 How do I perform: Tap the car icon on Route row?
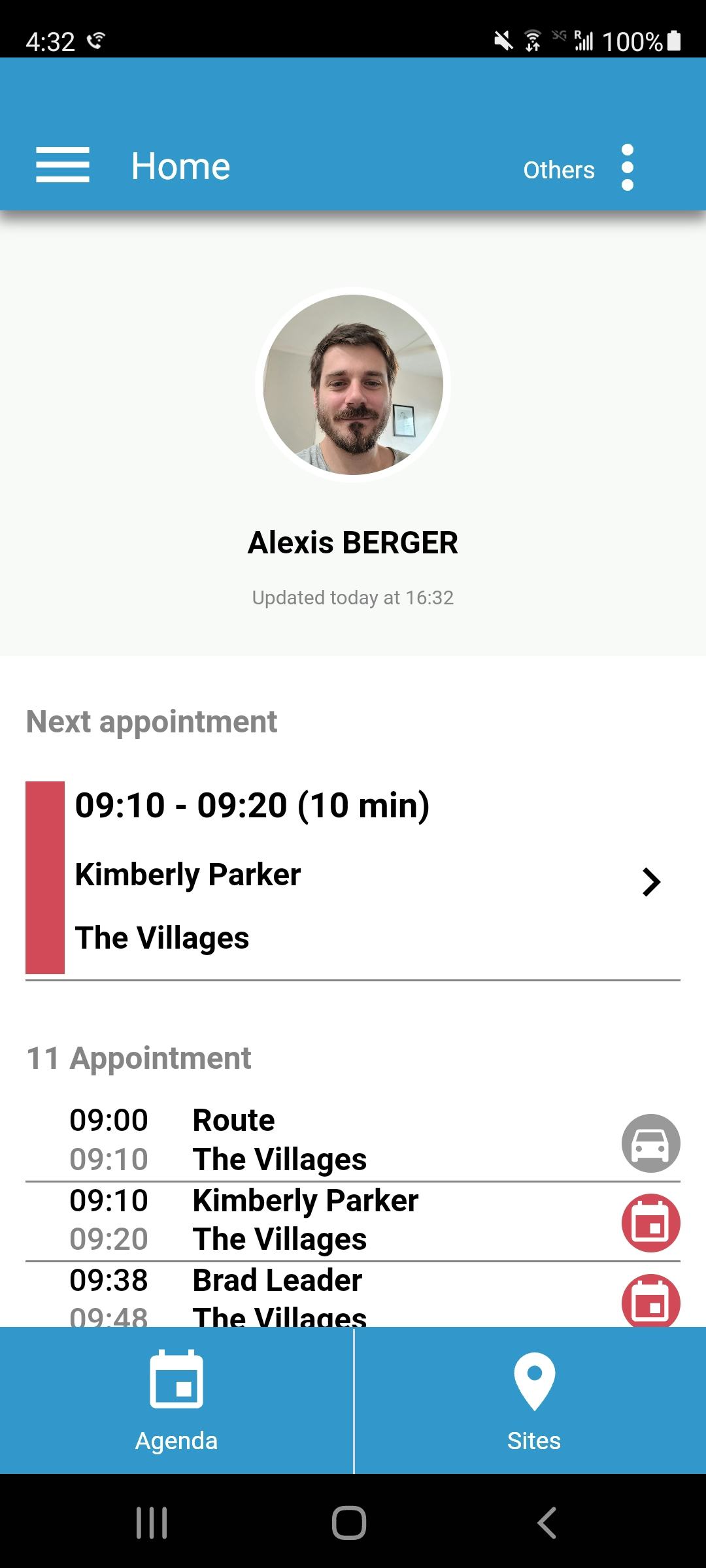[x=650, y=1143]
